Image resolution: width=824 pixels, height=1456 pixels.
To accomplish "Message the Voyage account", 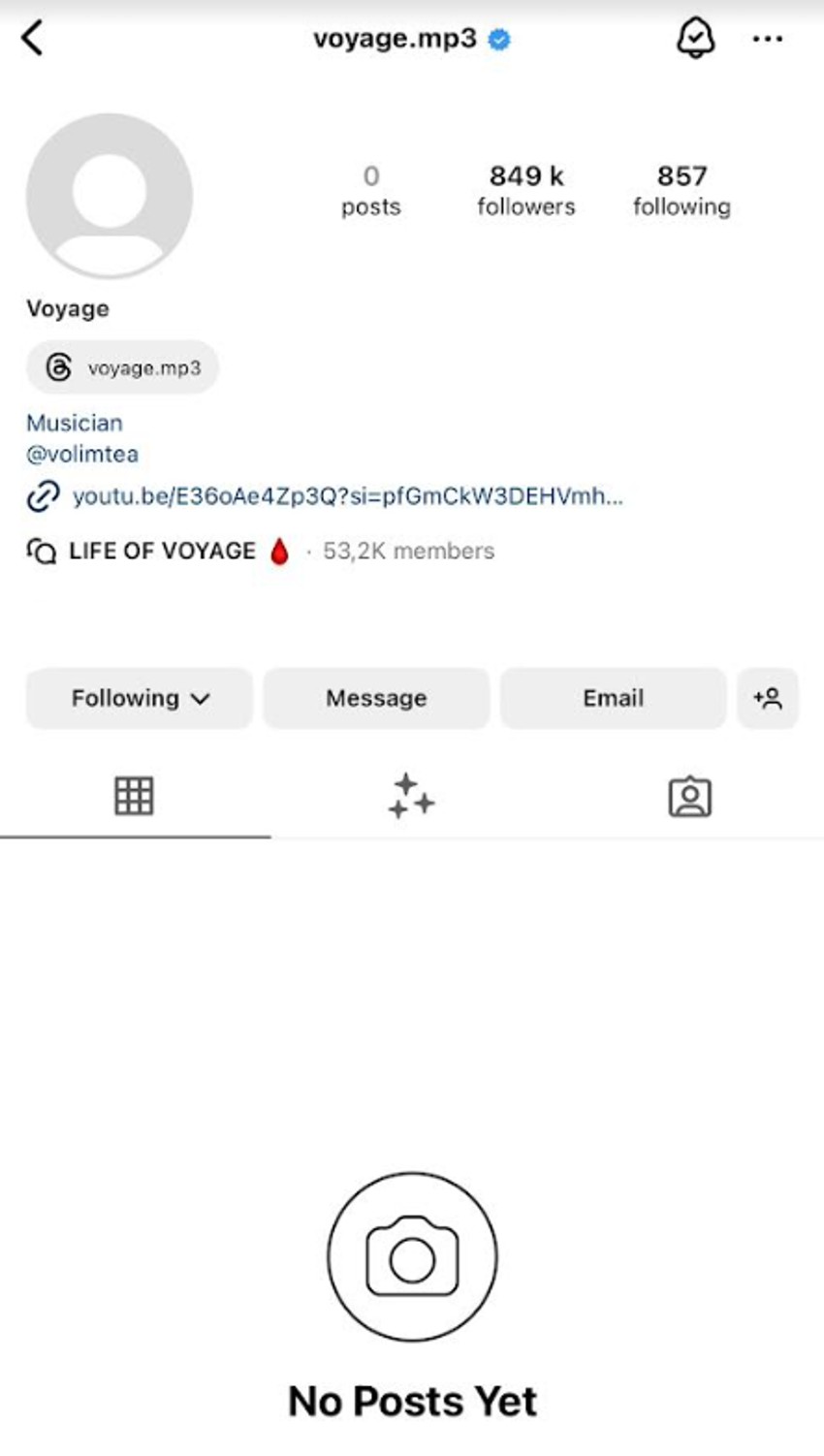I will (x=376, y=698).
